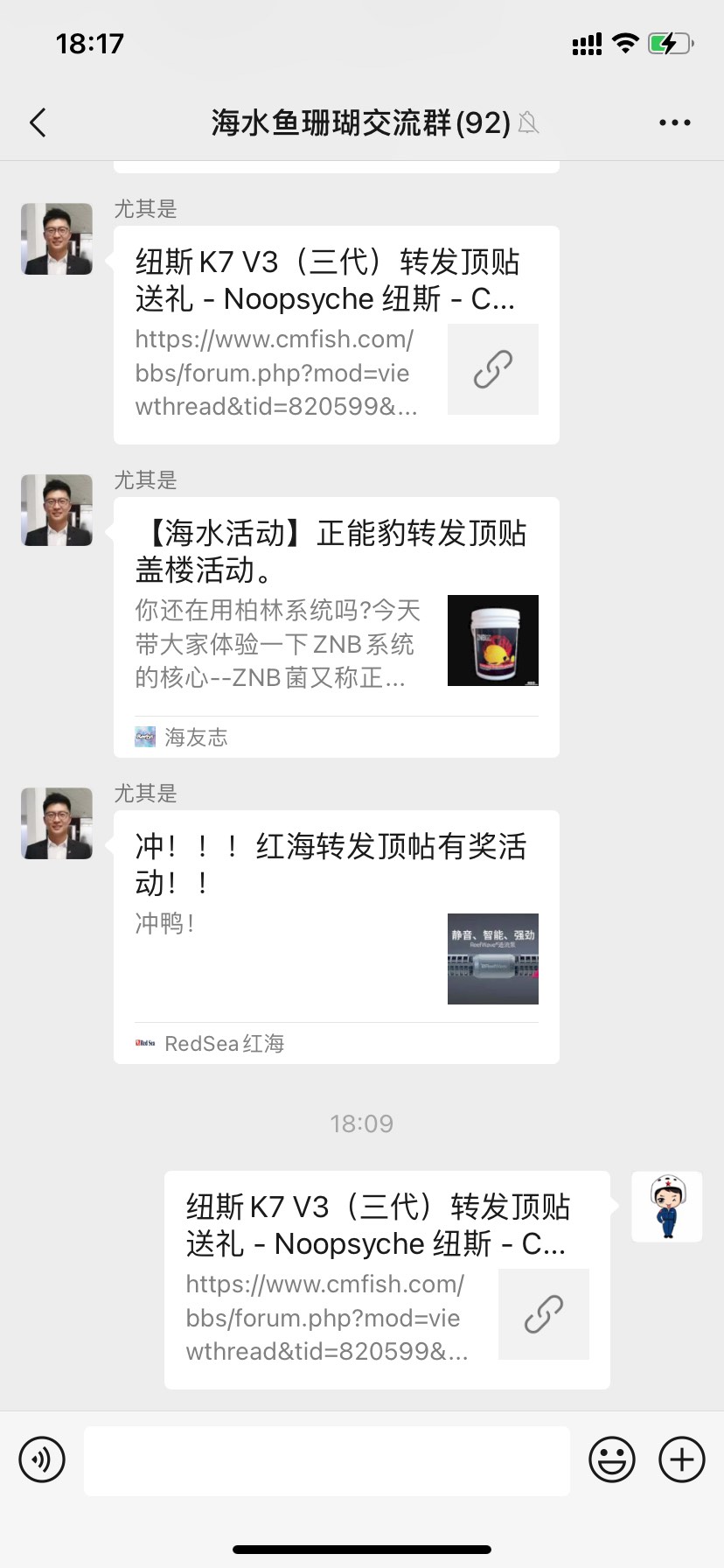This screenshot has height=1568, width=724.
Task: Open your own sent 纽斯 K7 V3 link card
Action: (x=386, y=1279)
